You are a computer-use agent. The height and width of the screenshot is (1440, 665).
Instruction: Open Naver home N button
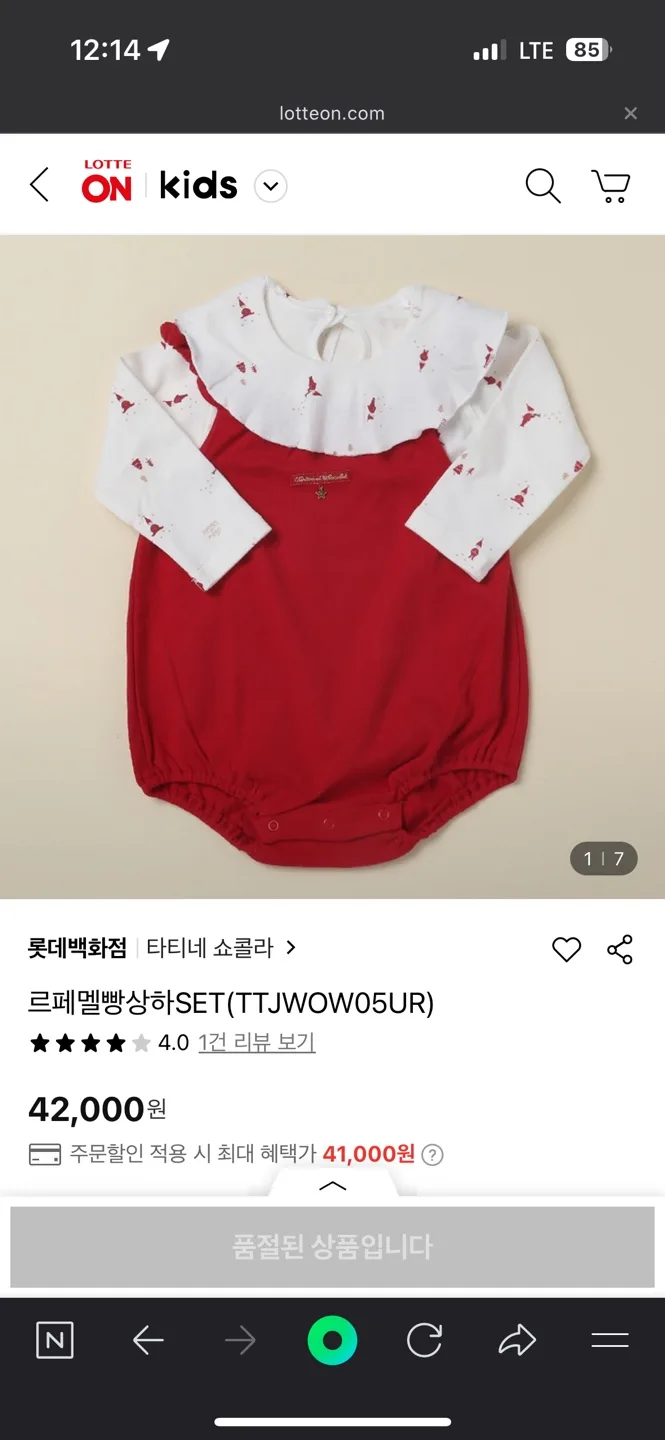pos(54,1341)
